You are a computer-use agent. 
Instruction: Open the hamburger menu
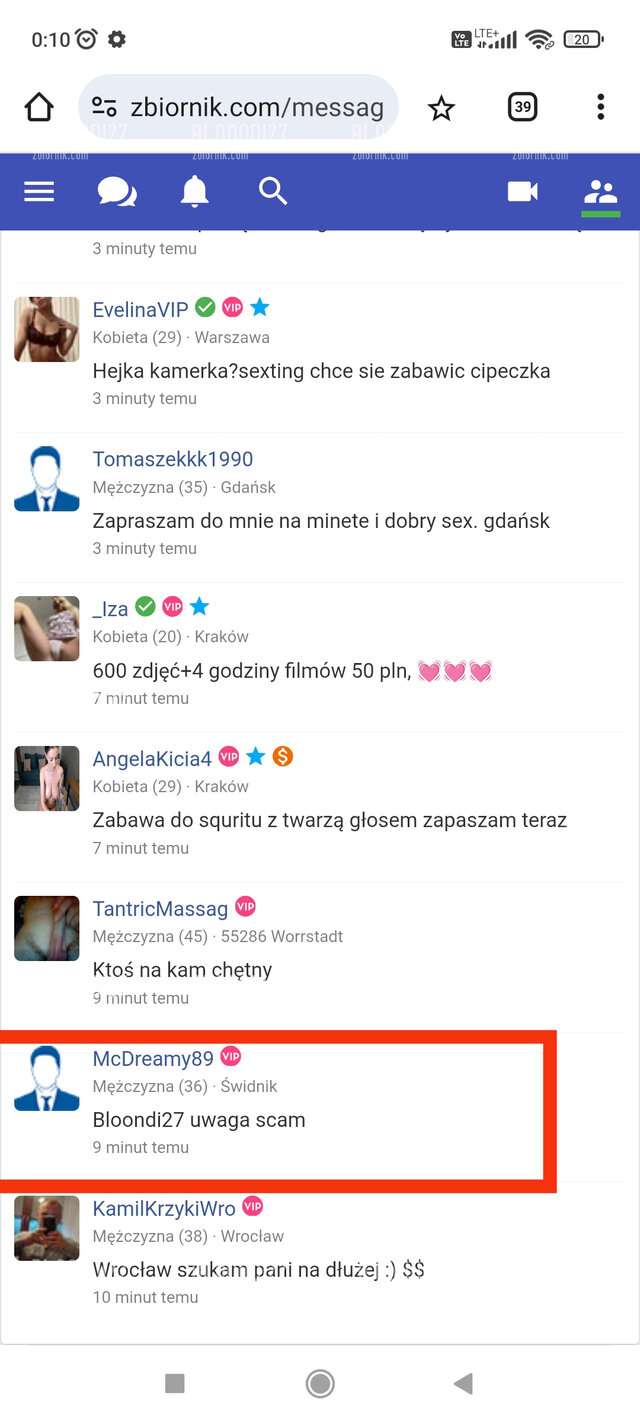pos(39,191)
